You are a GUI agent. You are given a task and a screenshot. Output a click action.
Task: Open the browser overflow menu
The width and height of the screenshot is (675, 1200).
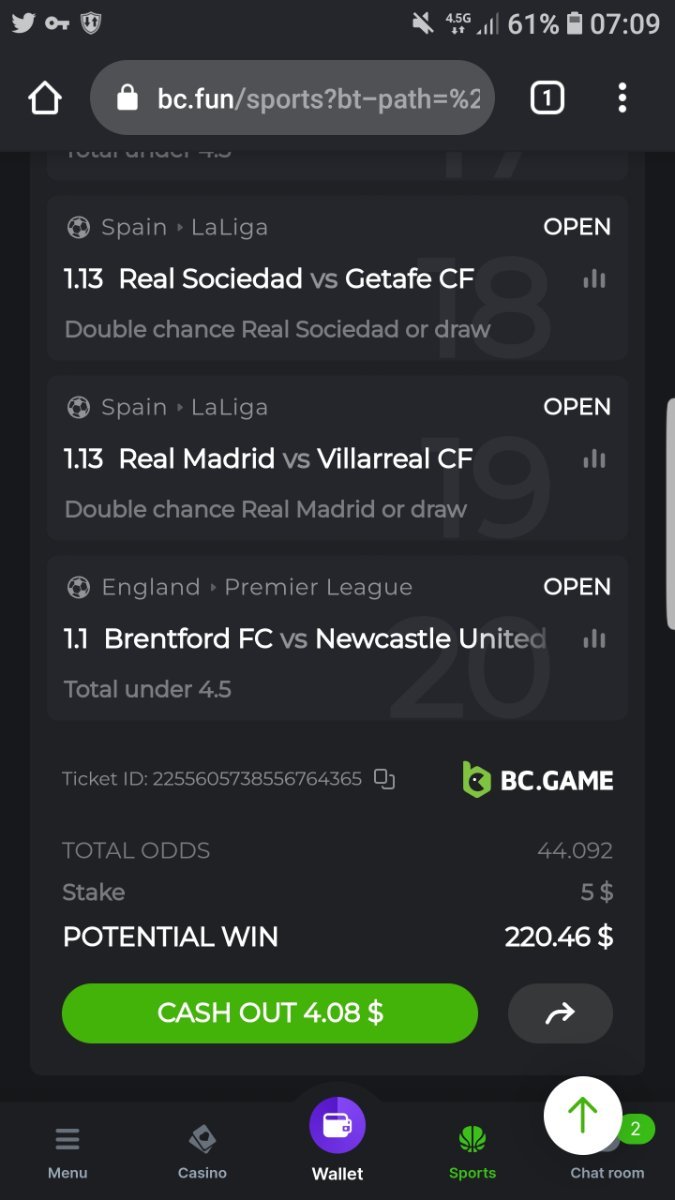[622, 98]
